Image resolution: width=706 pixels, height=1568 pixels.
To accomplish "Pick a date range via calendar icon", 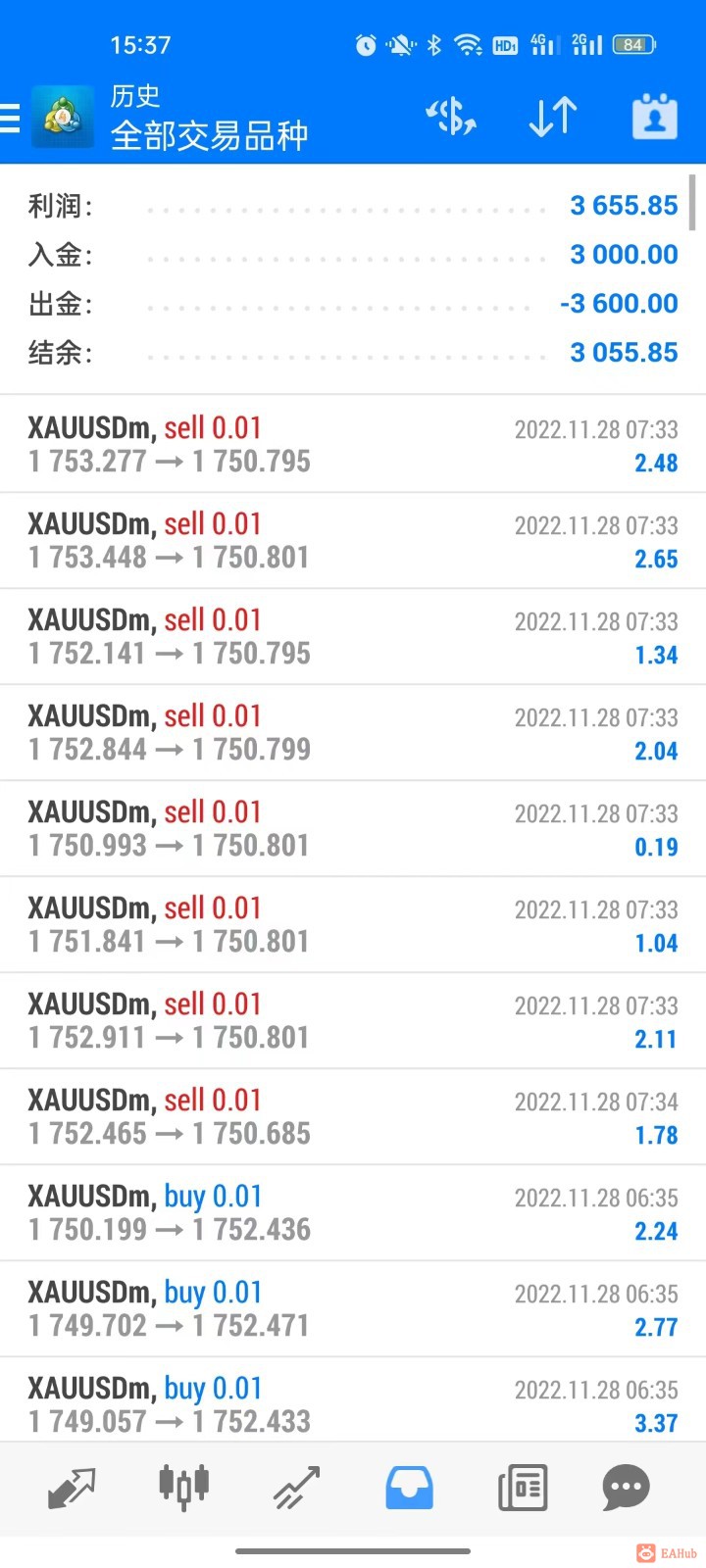I will tap(654, 117).
